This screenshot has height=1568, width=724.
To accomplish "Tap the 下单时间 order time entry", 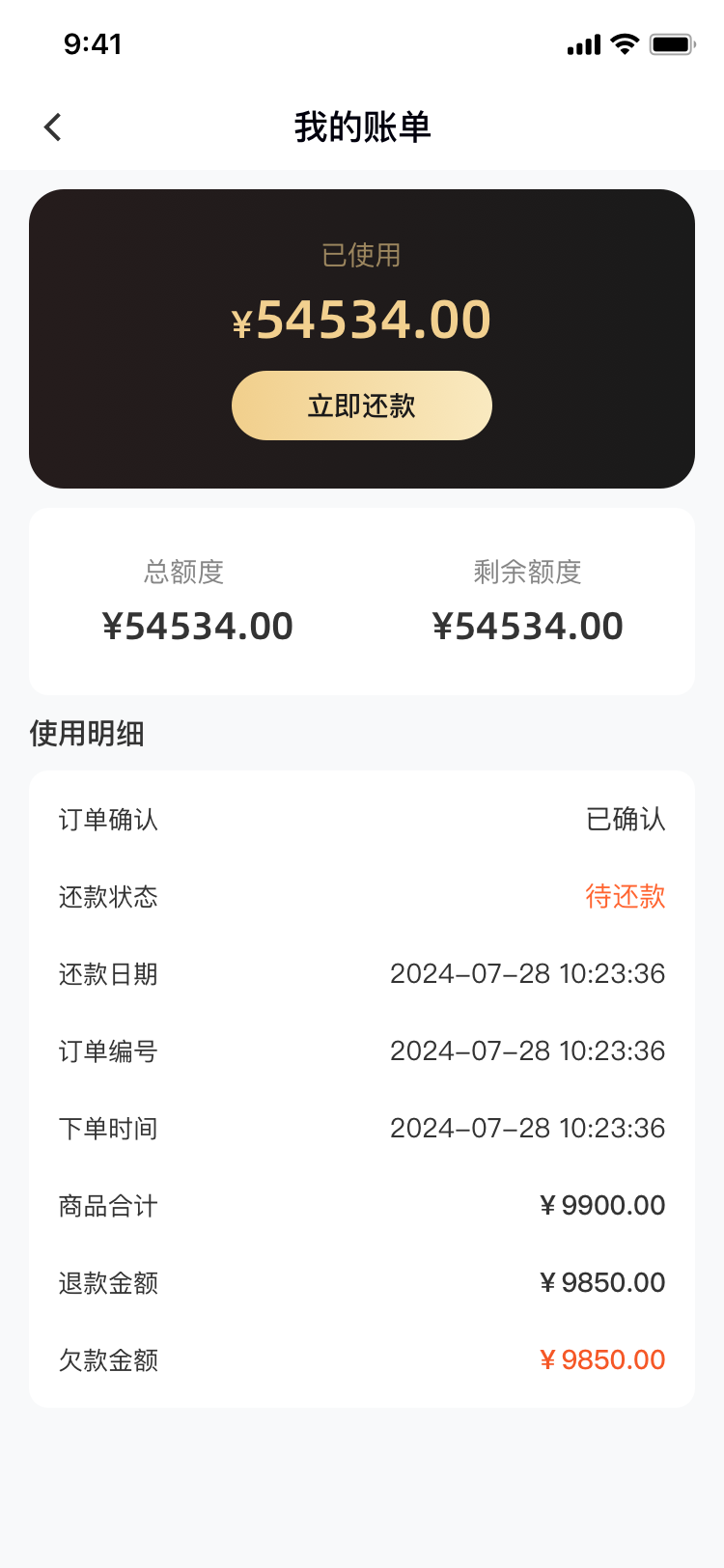I will click(362, 1128).
